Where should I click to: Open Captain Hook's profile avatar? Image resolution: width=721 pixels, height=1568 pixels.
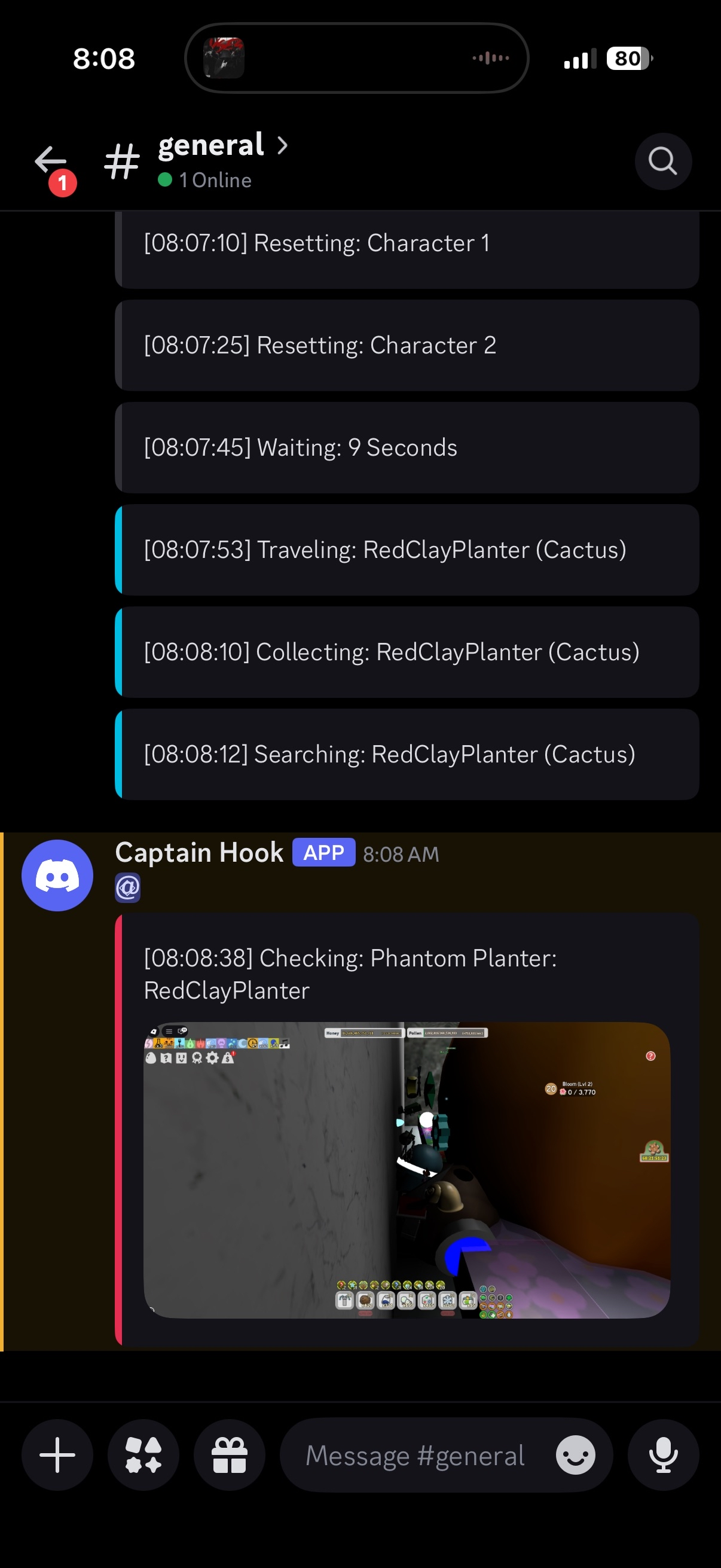tap(57, 875)
